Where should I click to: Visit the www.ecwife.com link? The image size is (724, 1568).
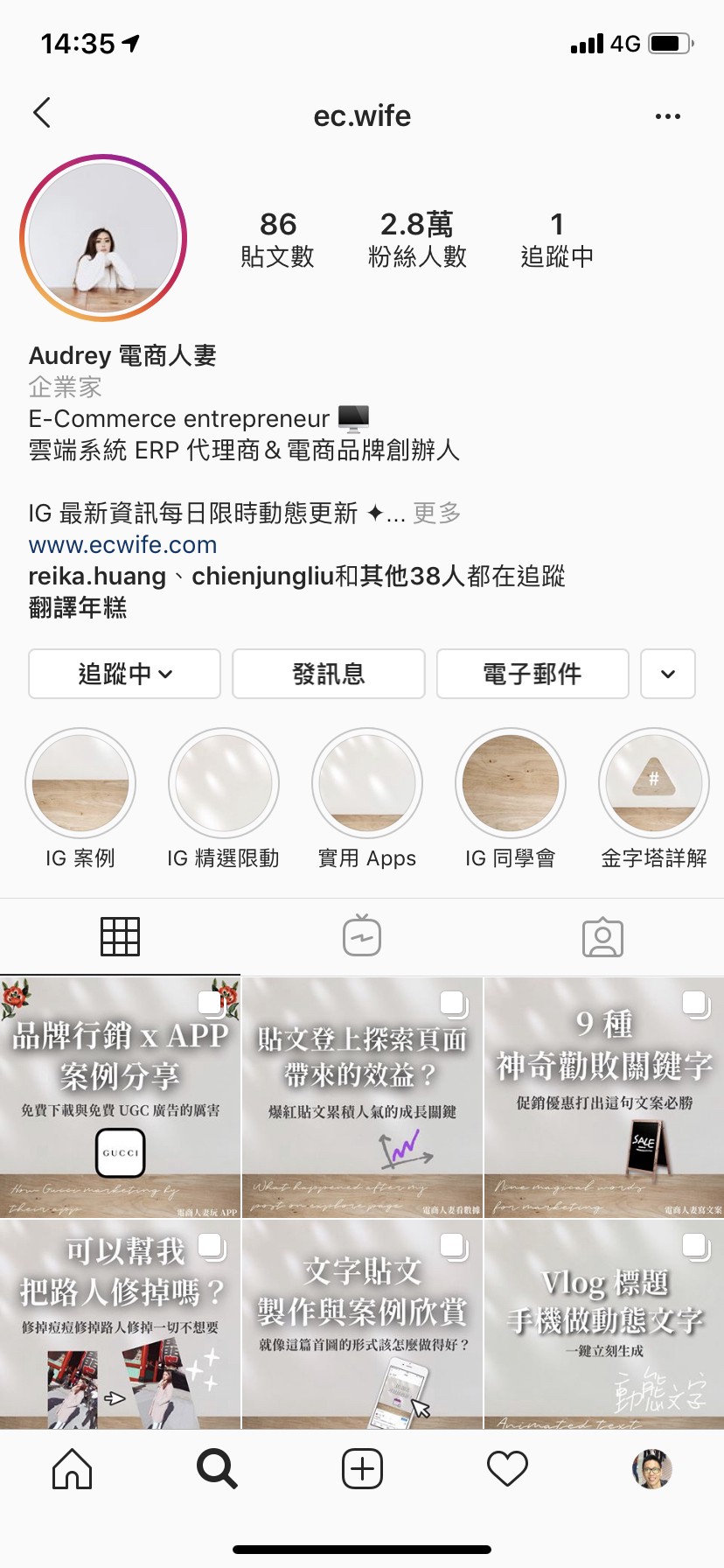click(x=122, y=544)
